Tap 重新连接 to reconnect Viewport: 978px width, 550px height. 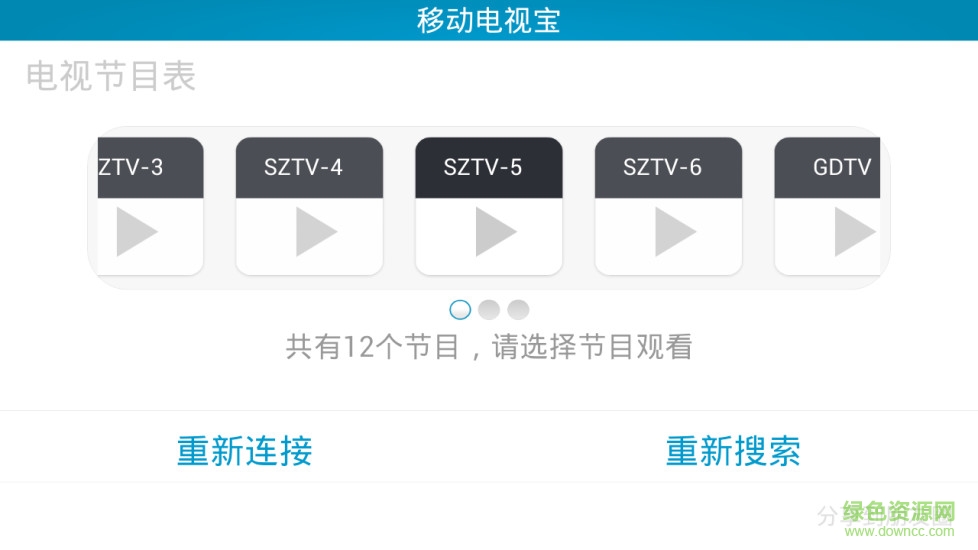(x=245, y=451)
